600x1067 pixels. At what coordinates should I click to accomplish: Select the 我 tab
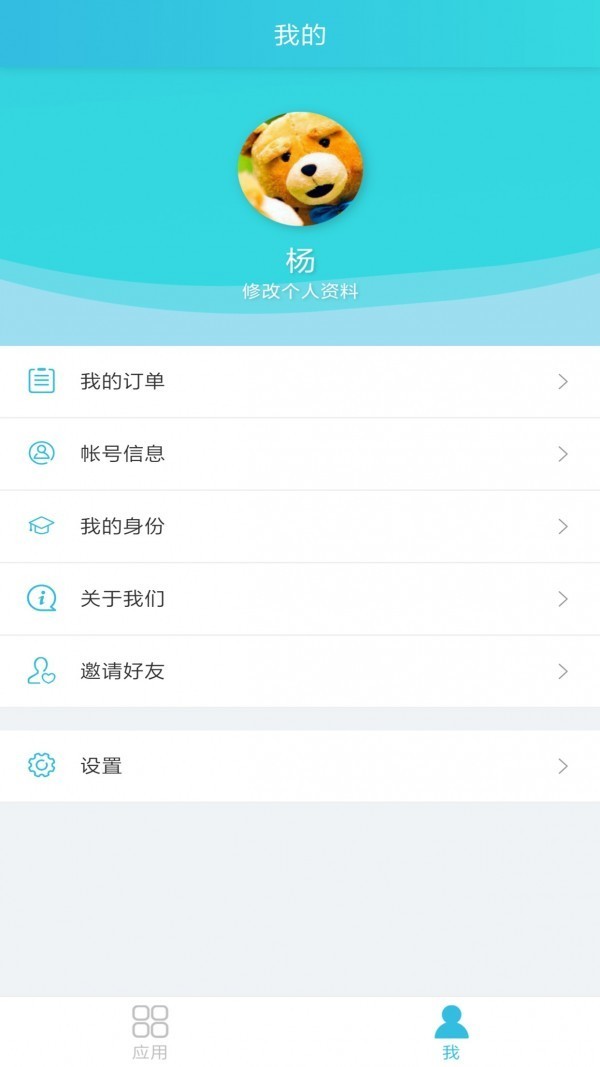tap(451, 1032)
